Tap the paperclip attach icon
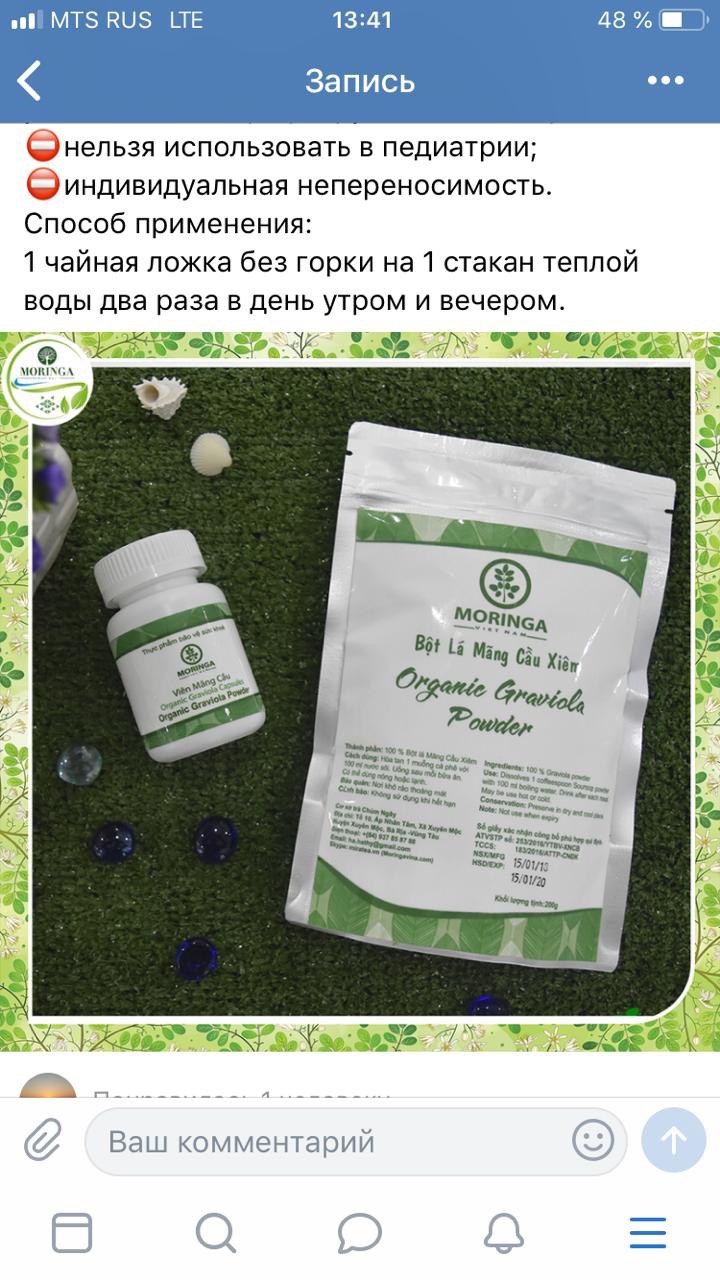This screenshot has height=1280, width=720. (x=43, y=1140)
